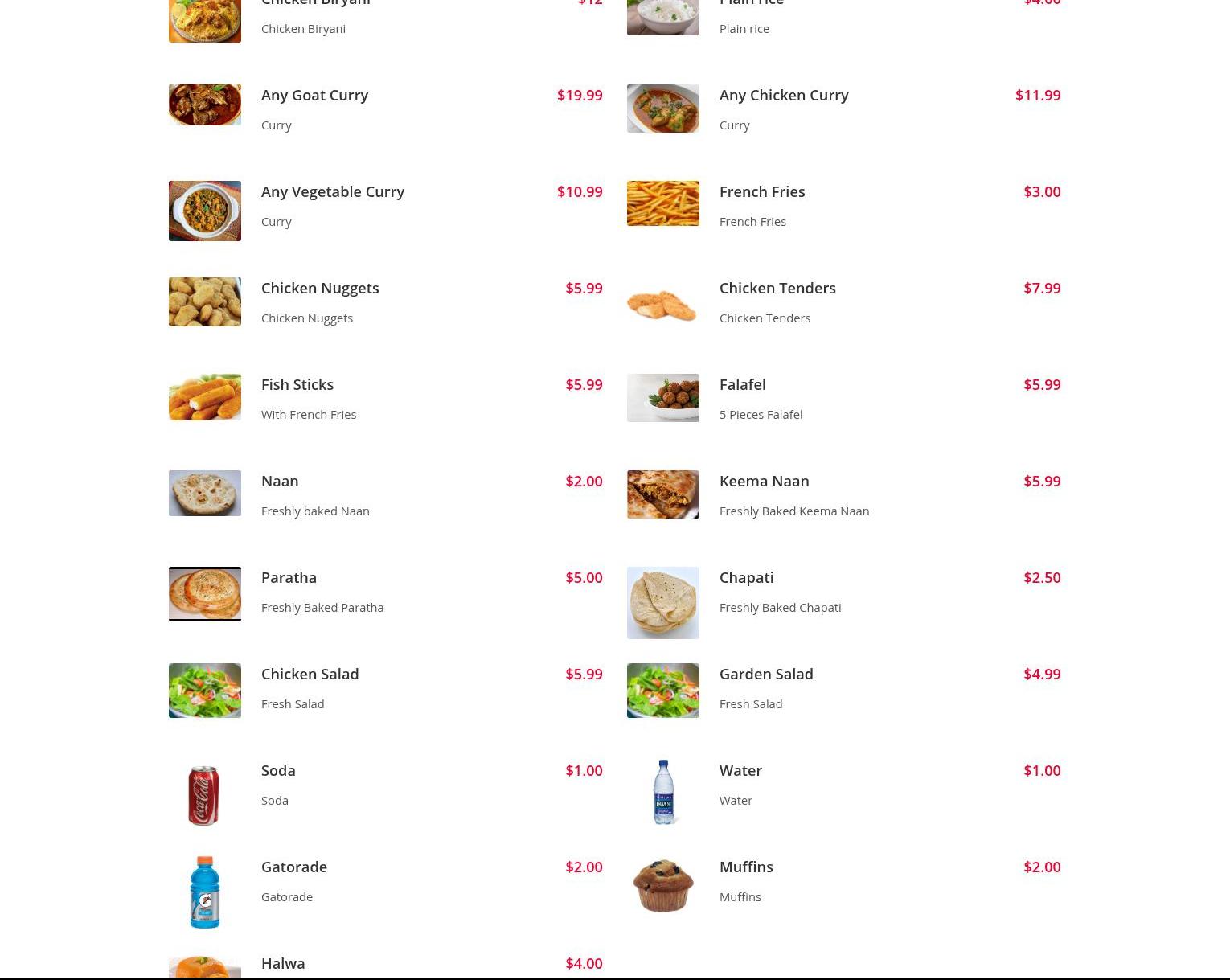Viewport: 1230px width, 980px height.
Task: Choose the Chicken Nuggets item
Action: (319, 288)
